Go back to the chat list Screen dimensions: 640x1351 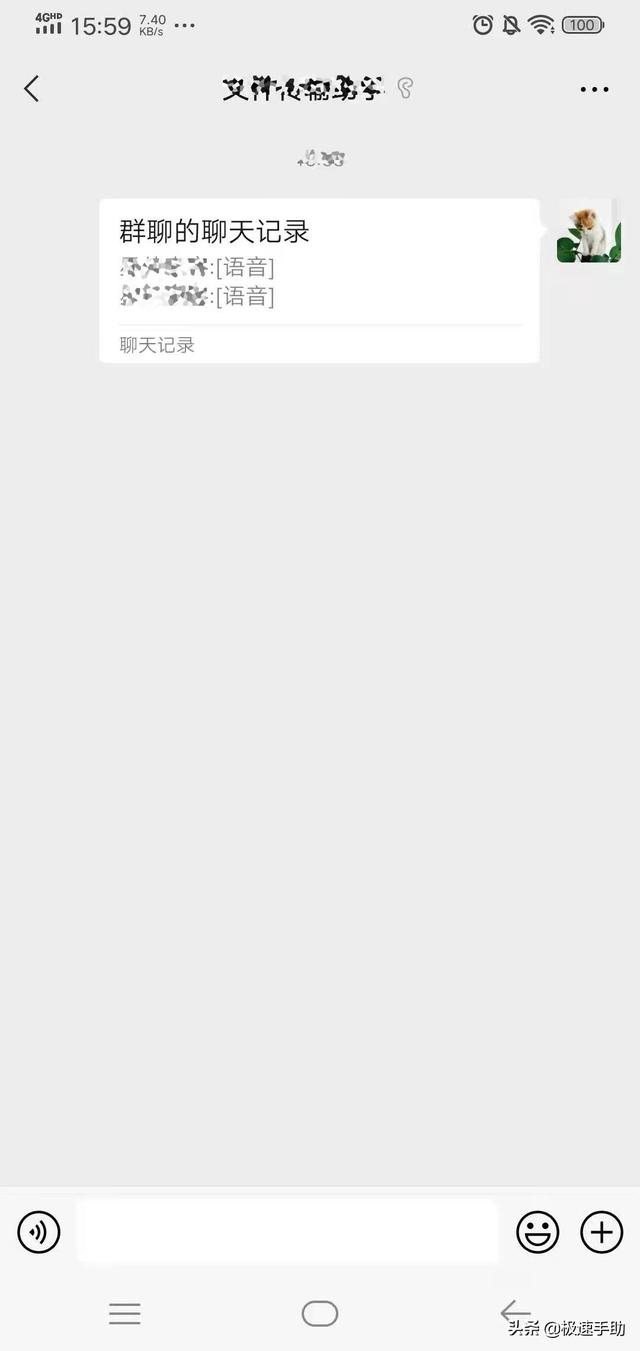[31, 89]
